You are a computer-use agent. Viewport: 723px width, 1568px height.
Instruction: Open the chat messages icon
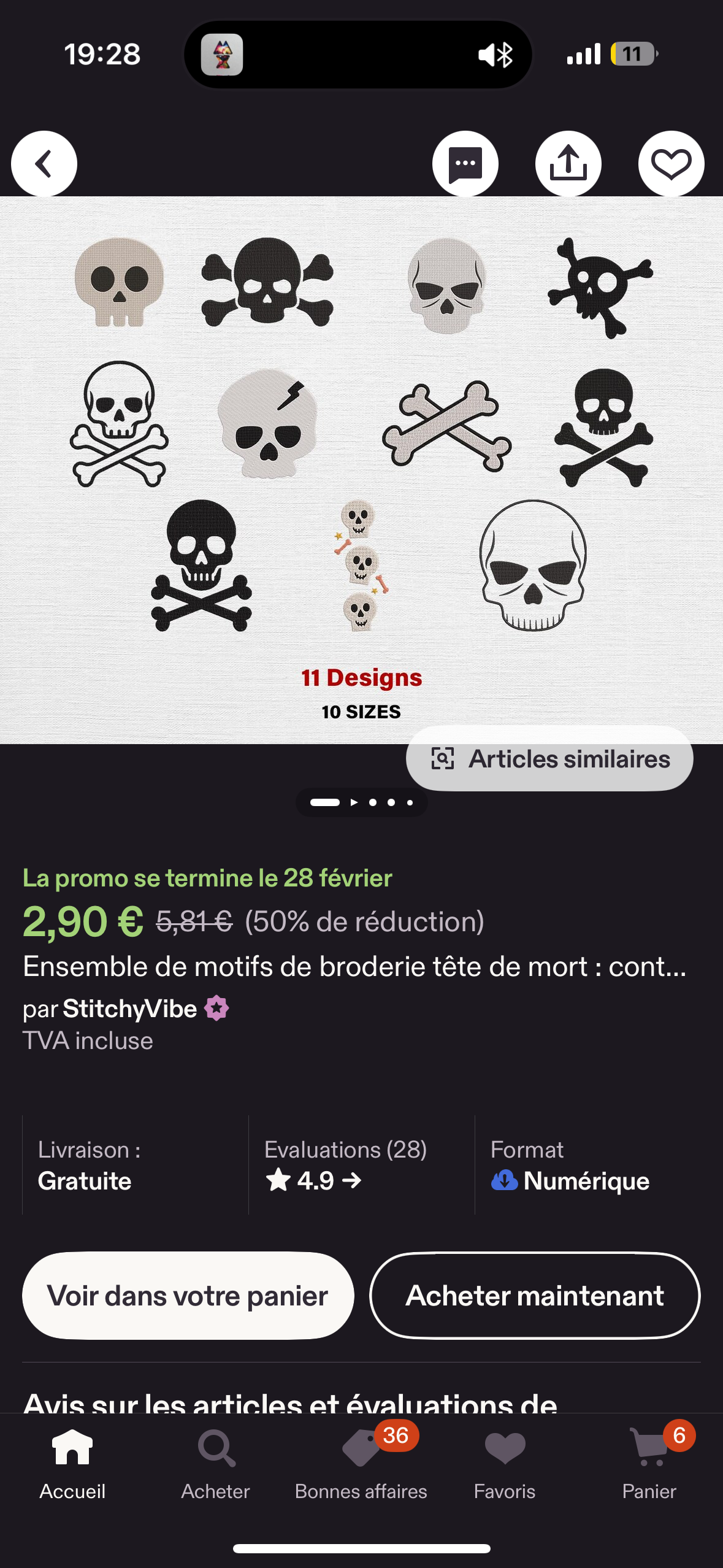point(466,163)
